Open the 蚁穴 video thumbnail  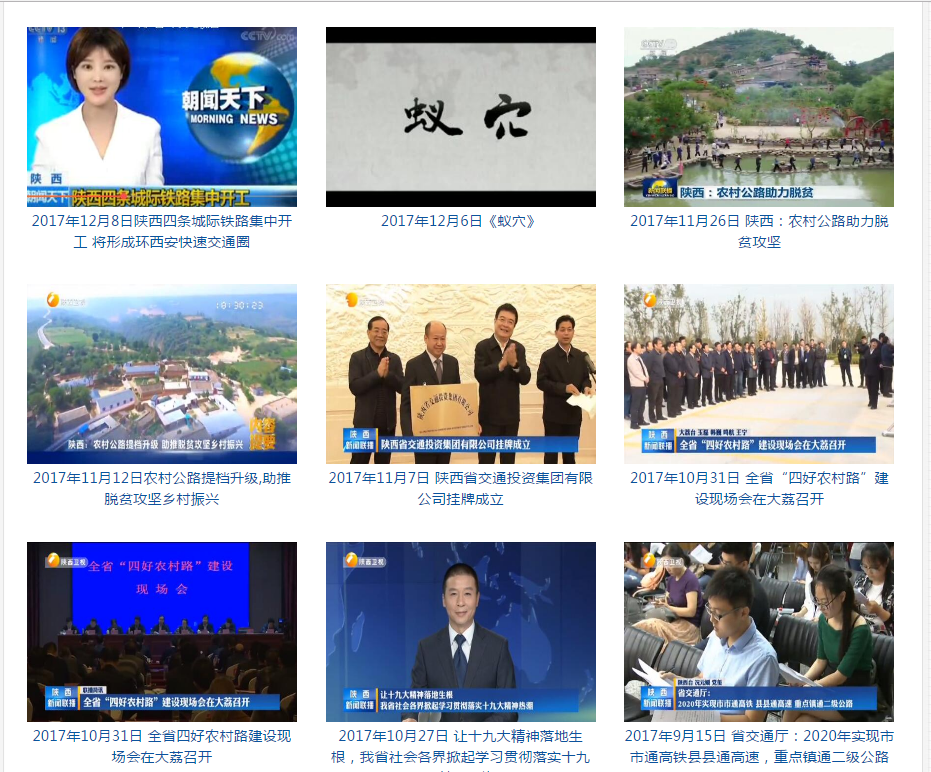click(x=460, y=117)
